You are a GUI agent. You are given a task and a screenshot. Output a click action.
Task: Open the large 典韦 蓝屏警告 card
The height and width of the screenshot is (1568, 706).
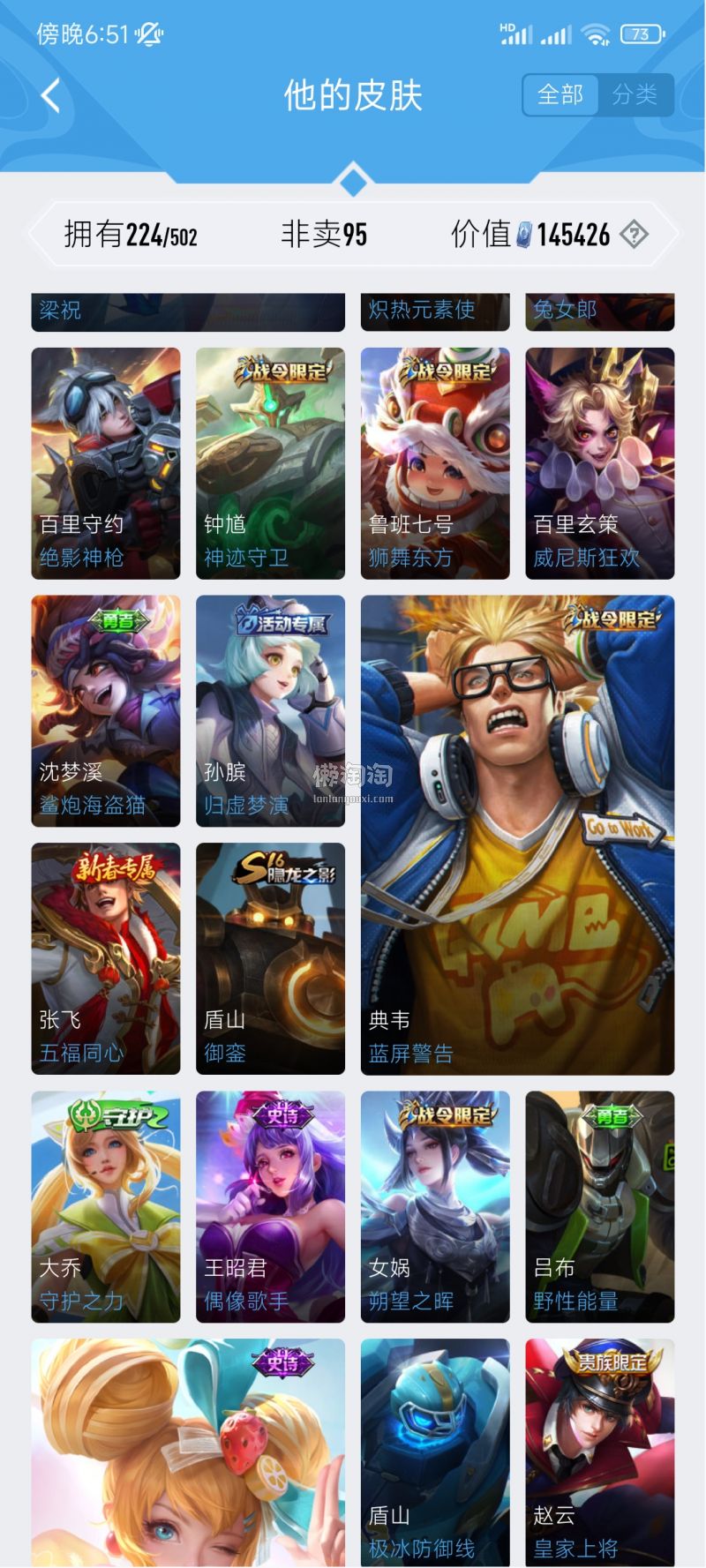click(x=517, y=835)
